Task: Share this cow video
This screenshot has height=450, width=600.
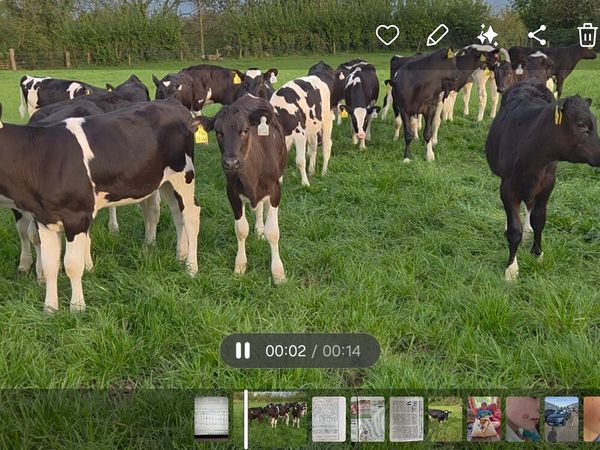Action: click(537, 35)
